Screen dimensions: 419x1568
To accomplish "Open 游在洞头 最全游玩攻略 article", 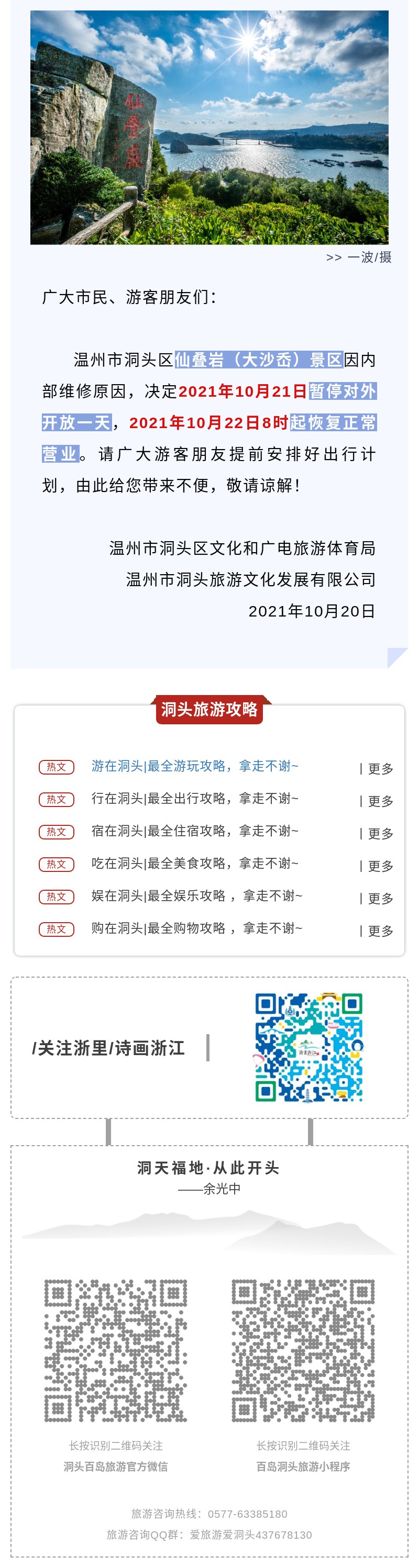I will click(194, 766).
